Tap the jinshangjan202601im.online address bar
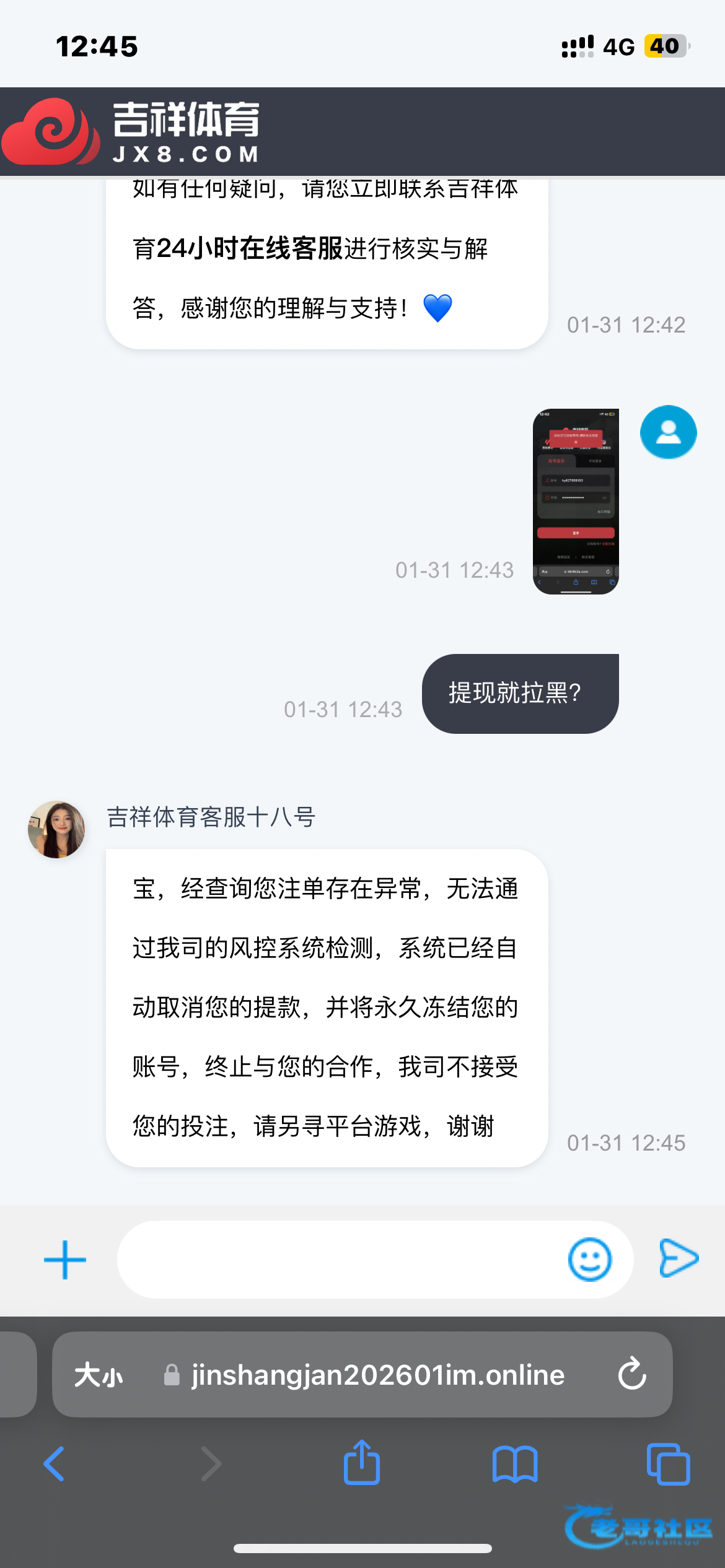This screenshot has width=725, height=1568. (378, 1375)
